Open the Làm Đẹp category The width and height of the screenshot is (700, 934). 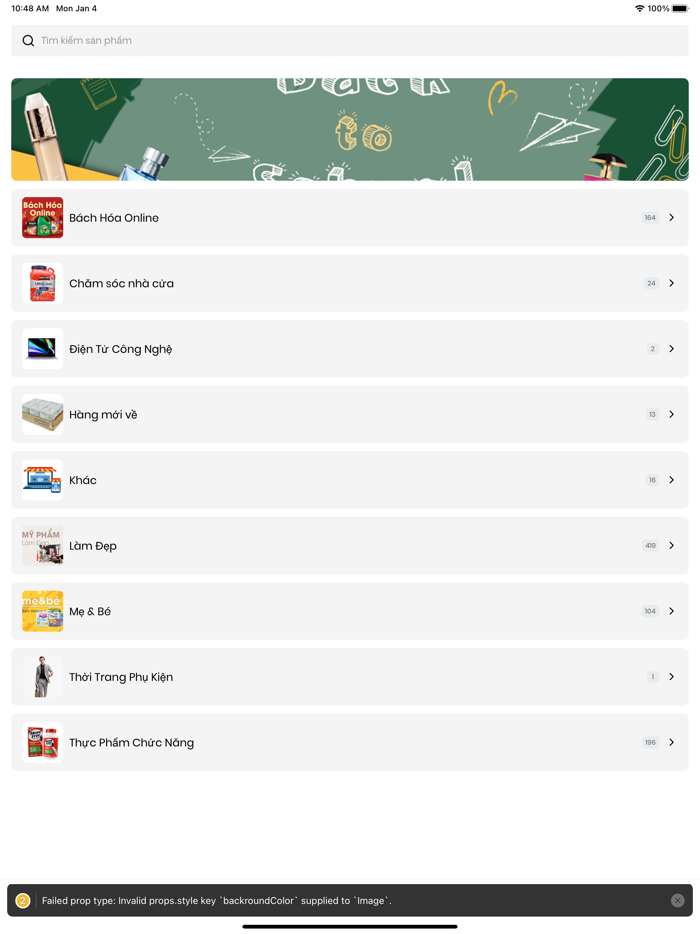[350, 546]
